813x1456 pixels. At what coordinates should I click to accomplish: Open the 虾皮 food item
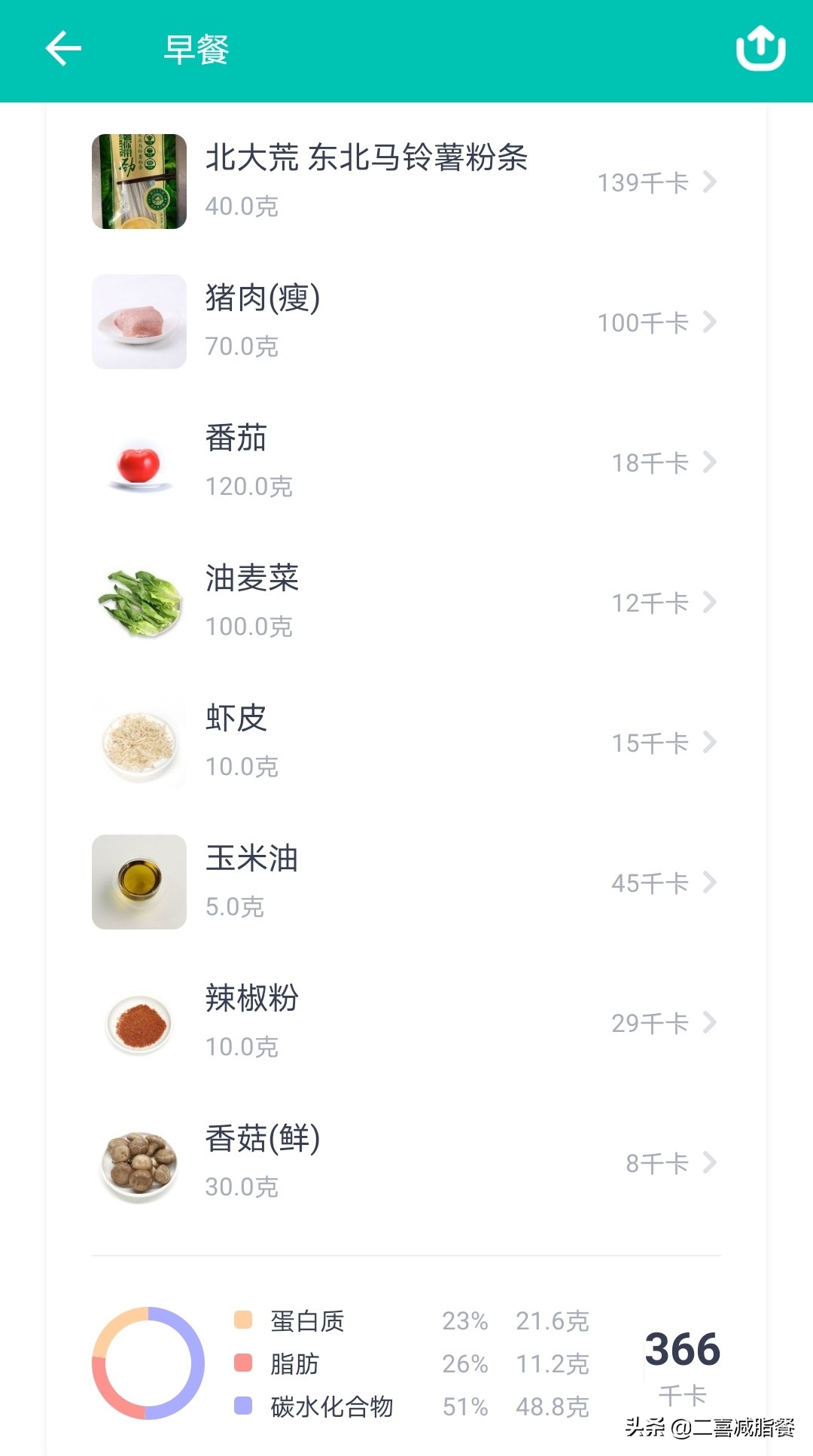tap(405, 742)
